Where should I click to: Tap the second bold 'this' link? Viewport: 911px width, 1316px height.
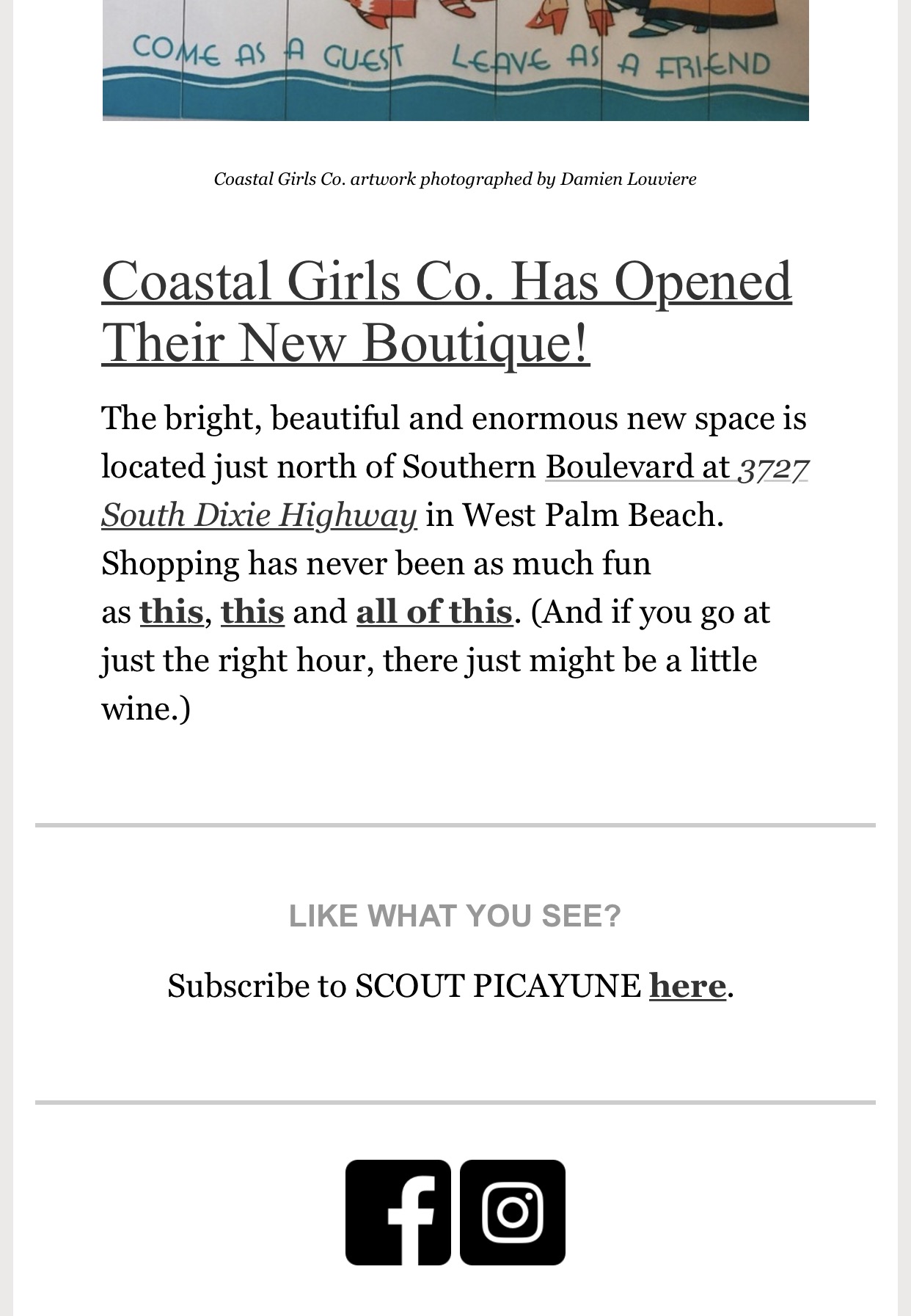click(x=252, y=612)
